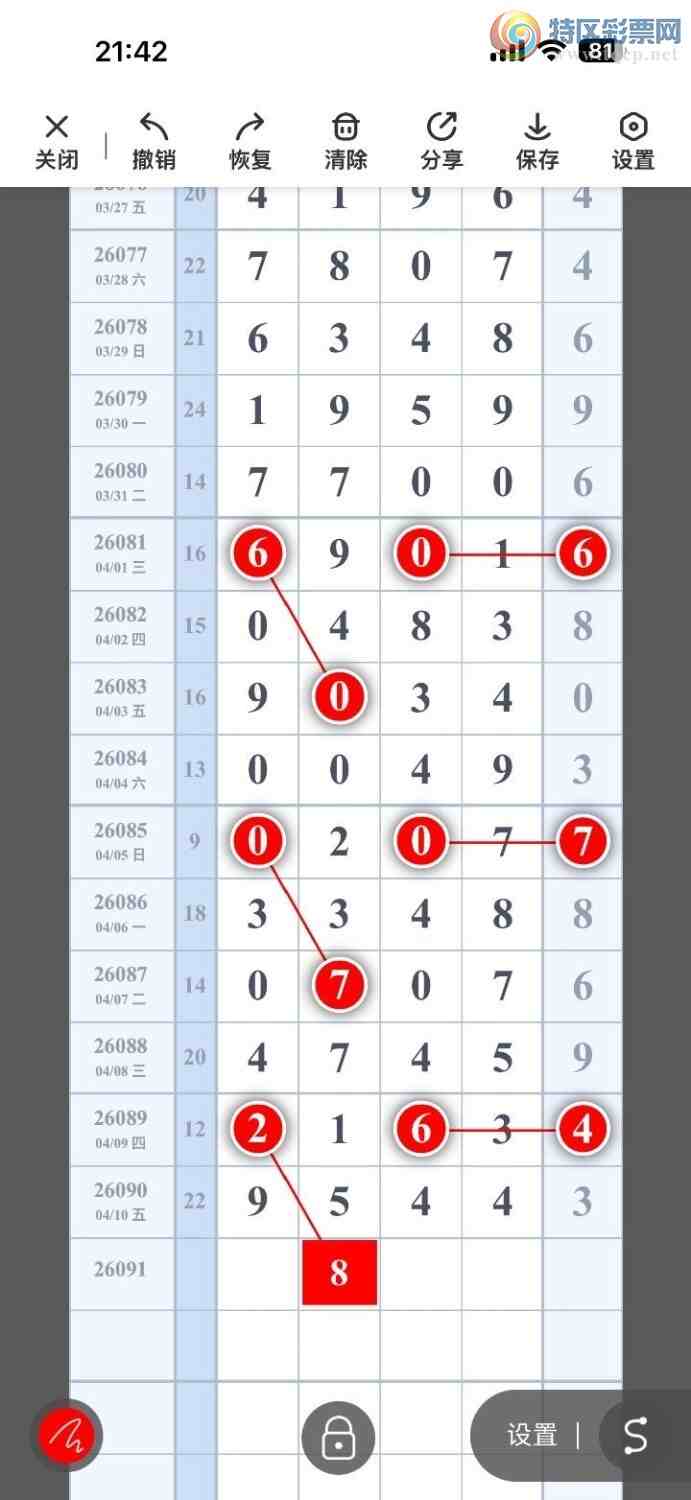This screenshot has width=691, height=1500.
Task: Redo the undone action
Action: pyautogui.click(x=250, y=141)
